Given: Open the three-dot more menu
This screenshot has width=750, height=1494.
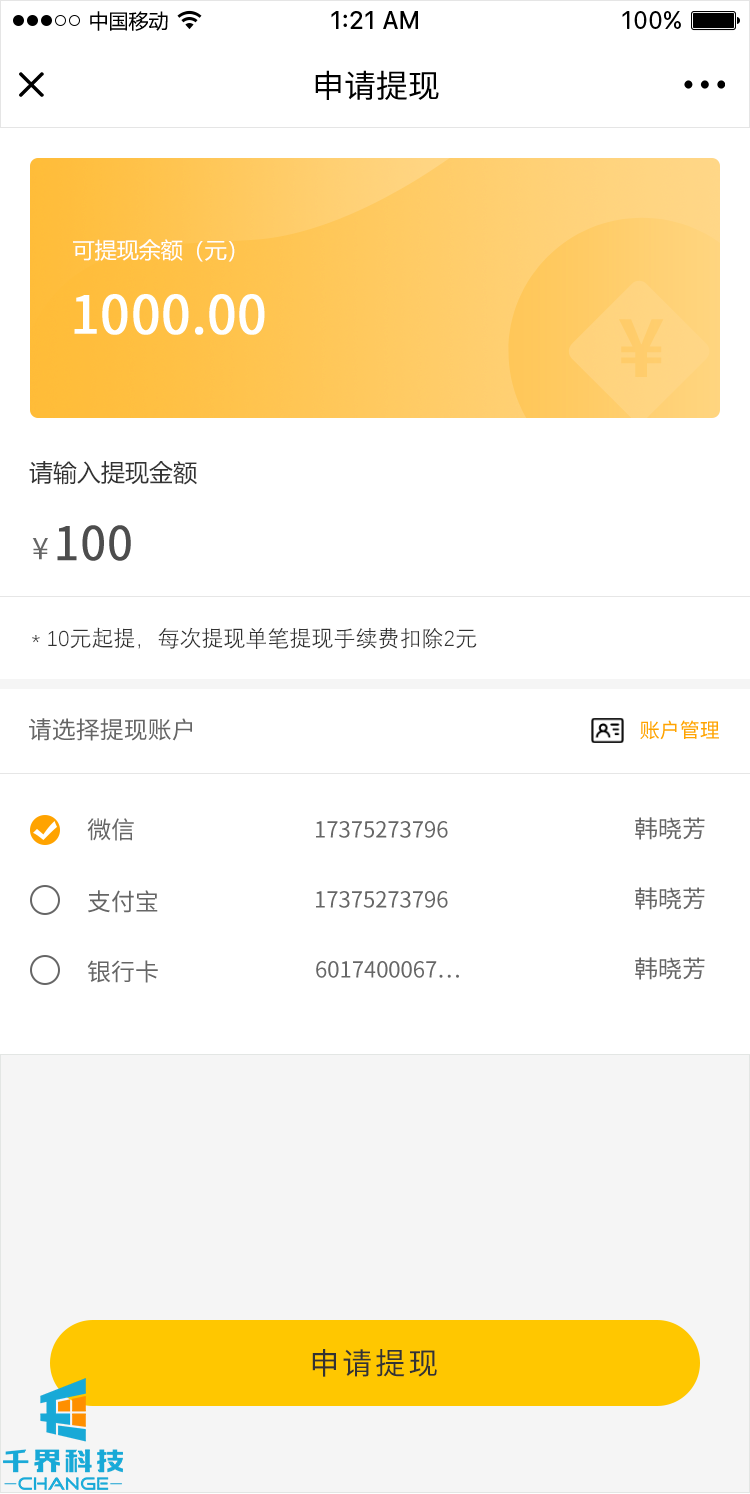Looking at the screenshot, I should [x=705, y=85].
